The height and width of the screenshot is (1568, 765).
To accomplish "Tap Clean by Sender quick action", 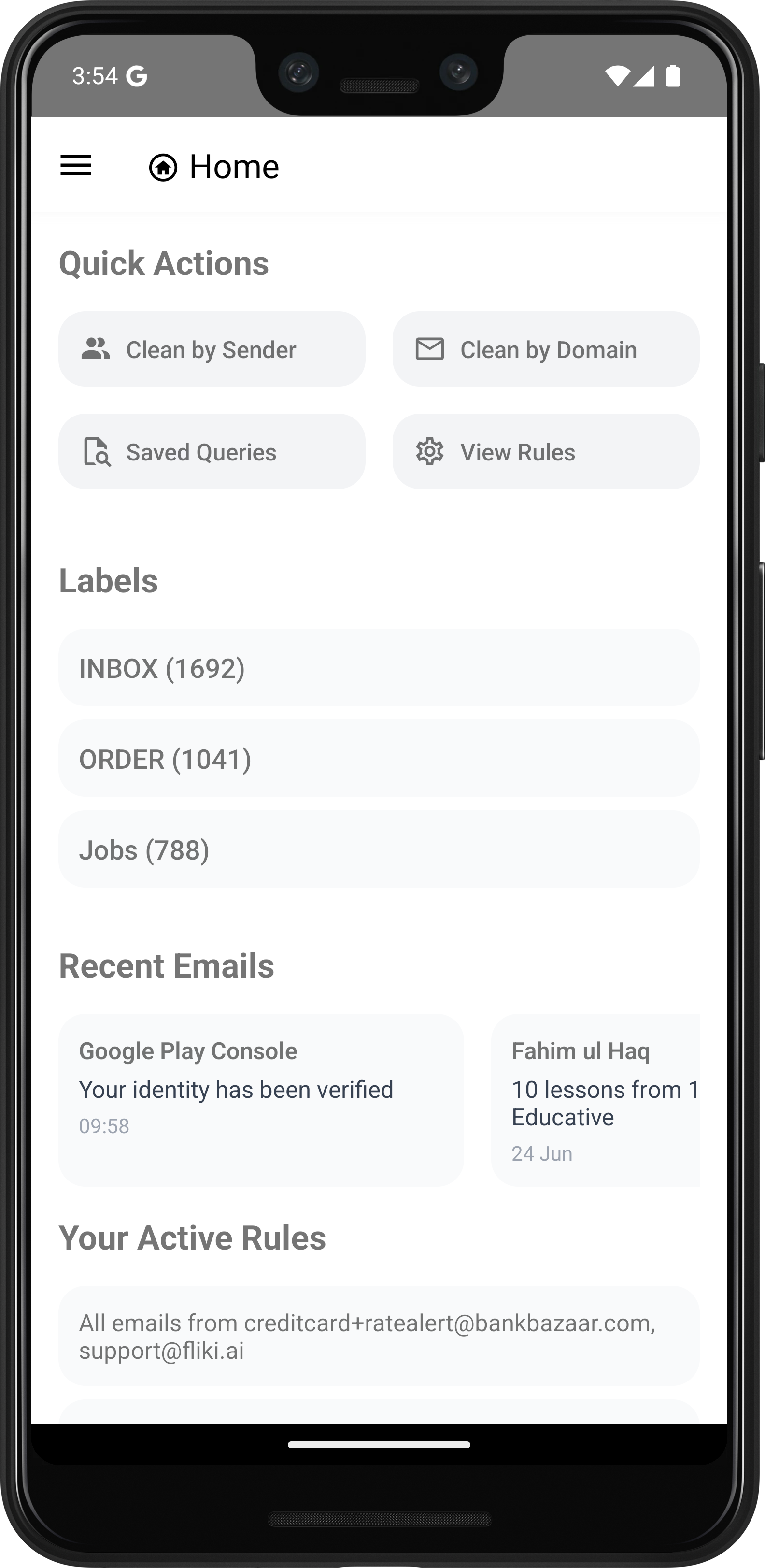I will [212, 349].
